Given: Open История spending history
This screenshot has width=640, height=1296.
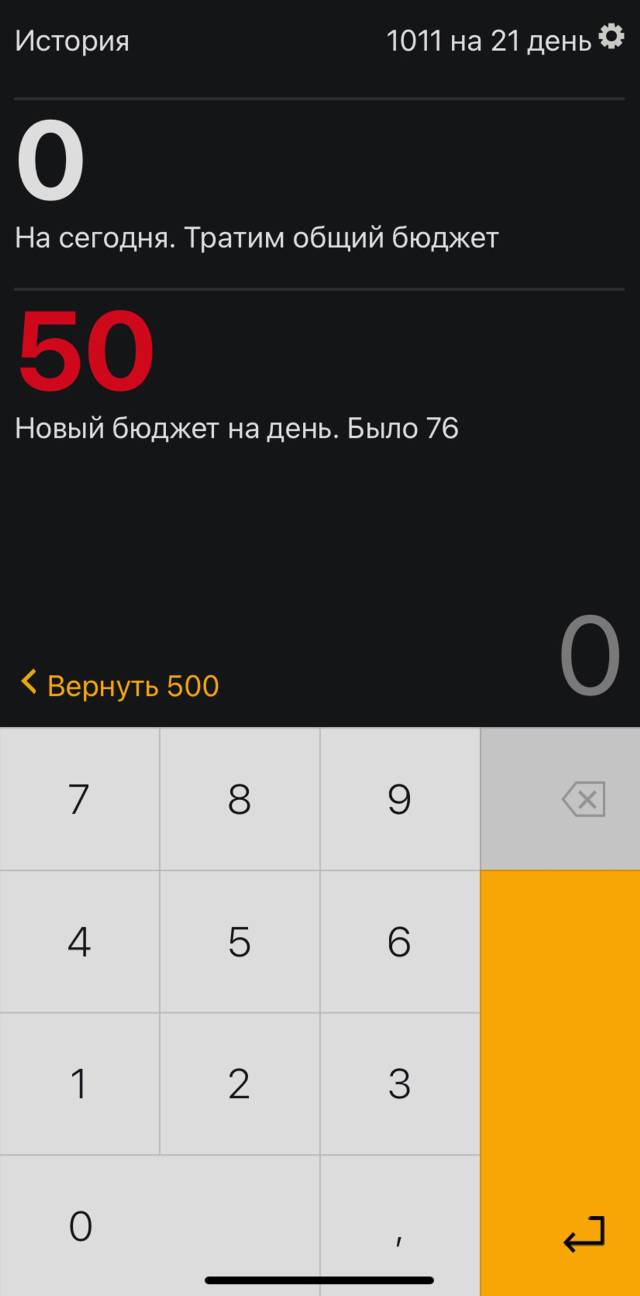Looking at the screenshot, I should click(72, 41).
